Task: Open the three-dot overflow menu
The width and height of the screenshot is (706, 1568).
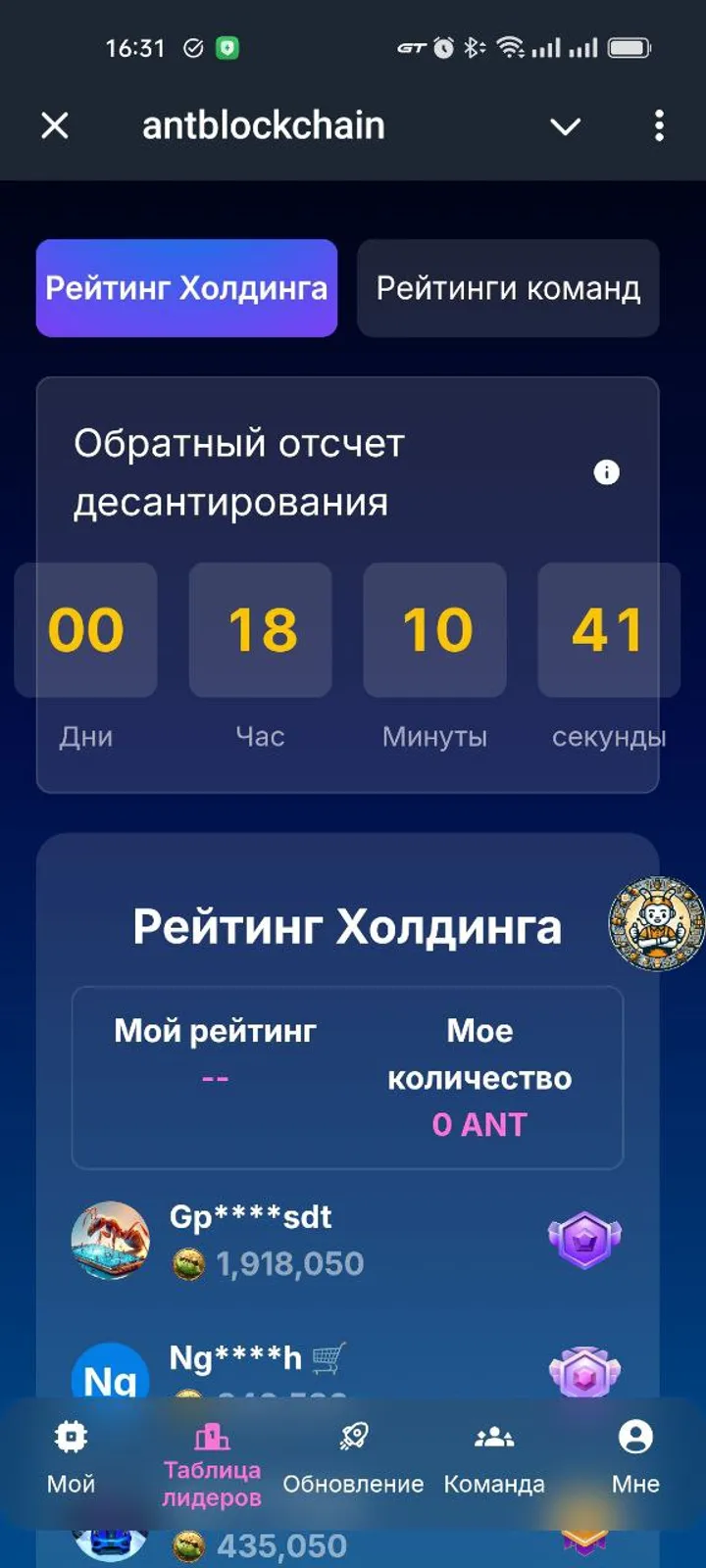Action: coord(659,125)
